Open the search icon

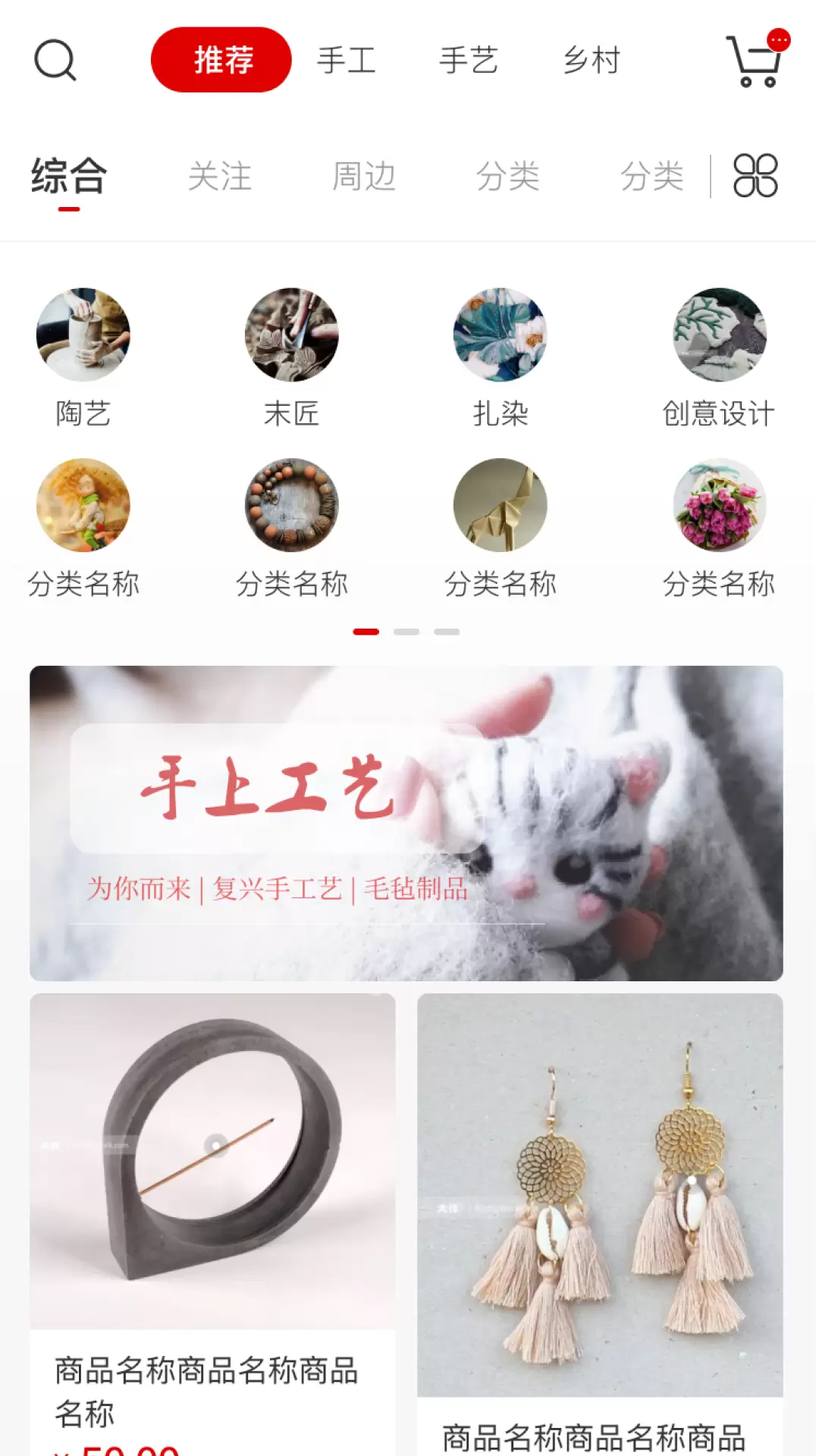point(55,60)
